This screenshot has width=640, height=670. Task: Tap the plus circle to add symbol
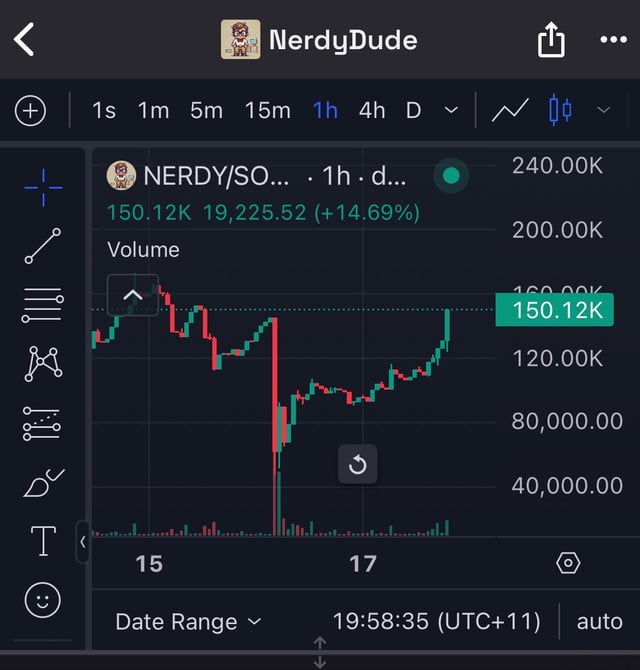pyautogui.click(x=31, y=110)
